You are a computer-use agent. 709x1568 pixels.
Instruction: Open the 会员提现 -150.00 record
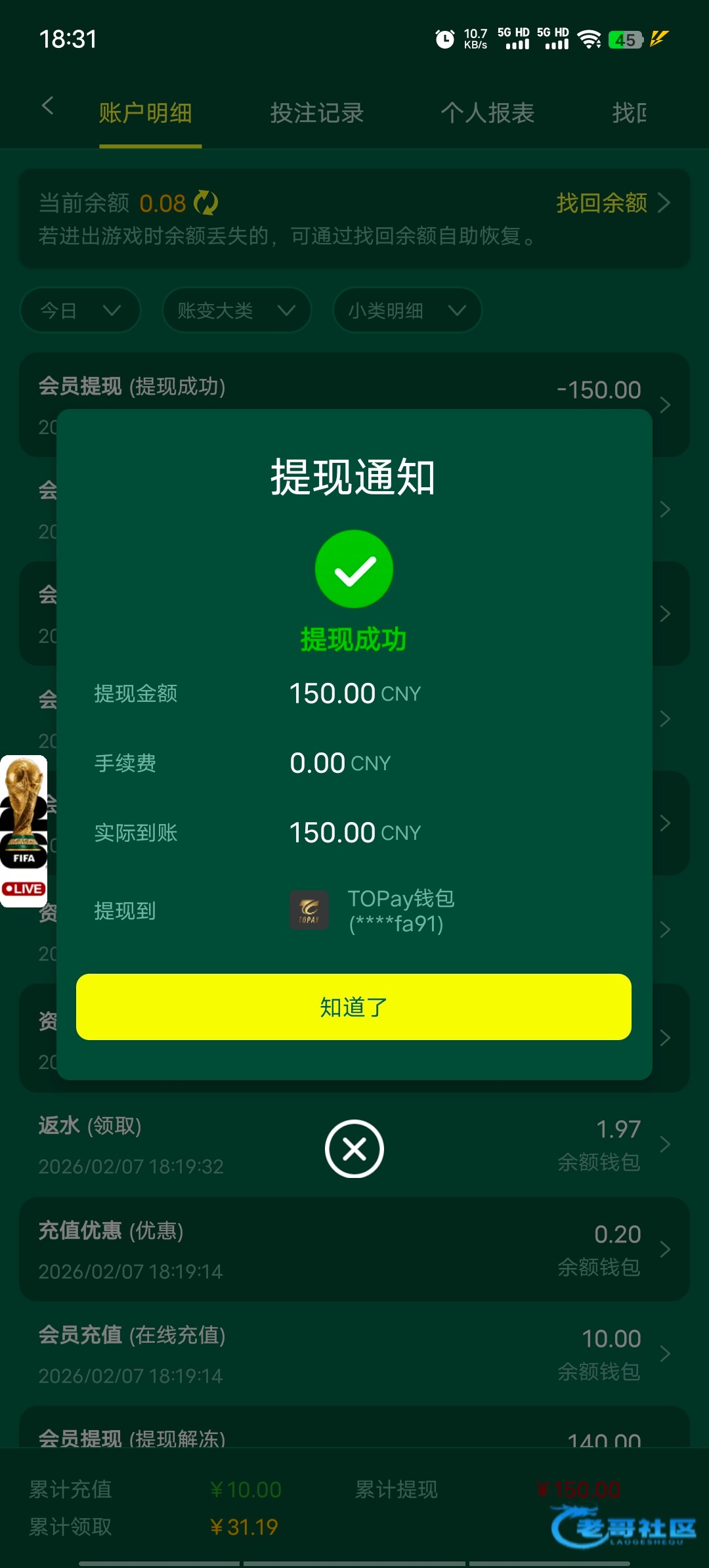coord(354,389)
